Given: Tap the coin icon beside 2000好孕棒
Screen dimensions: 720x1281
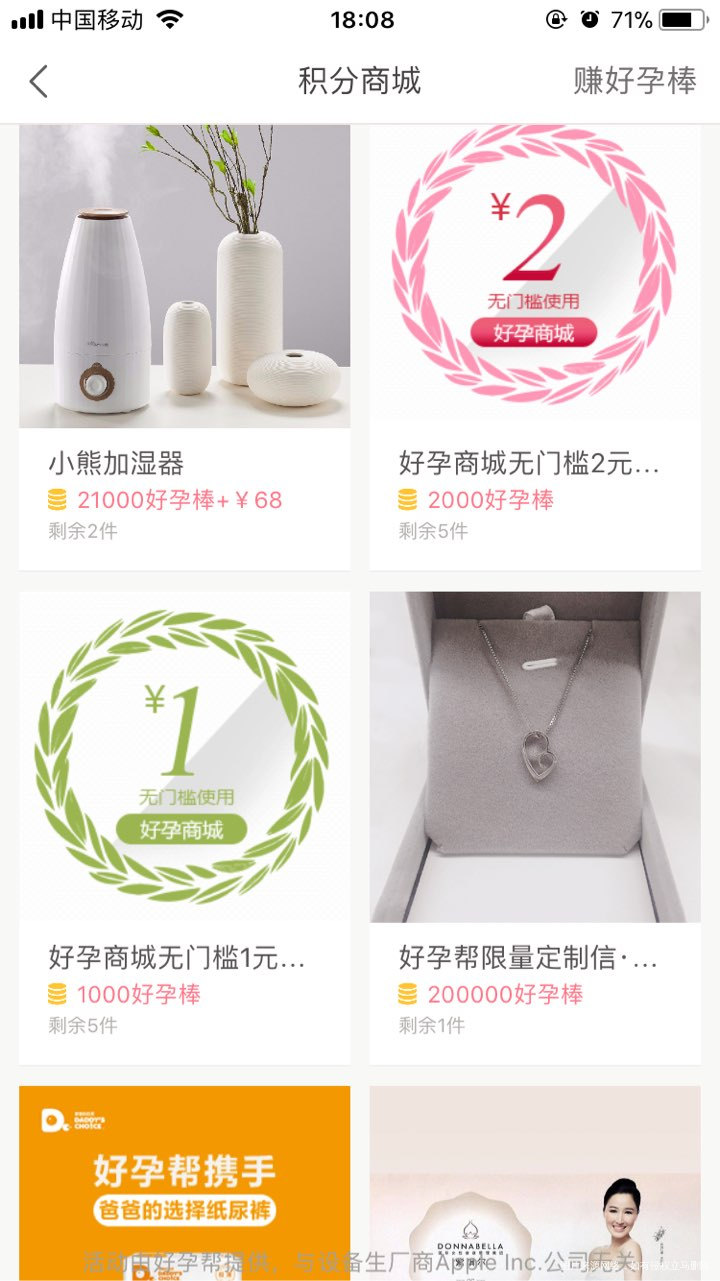Looking at the screenshot, I should pyautogui.click(x=409, y=498).
